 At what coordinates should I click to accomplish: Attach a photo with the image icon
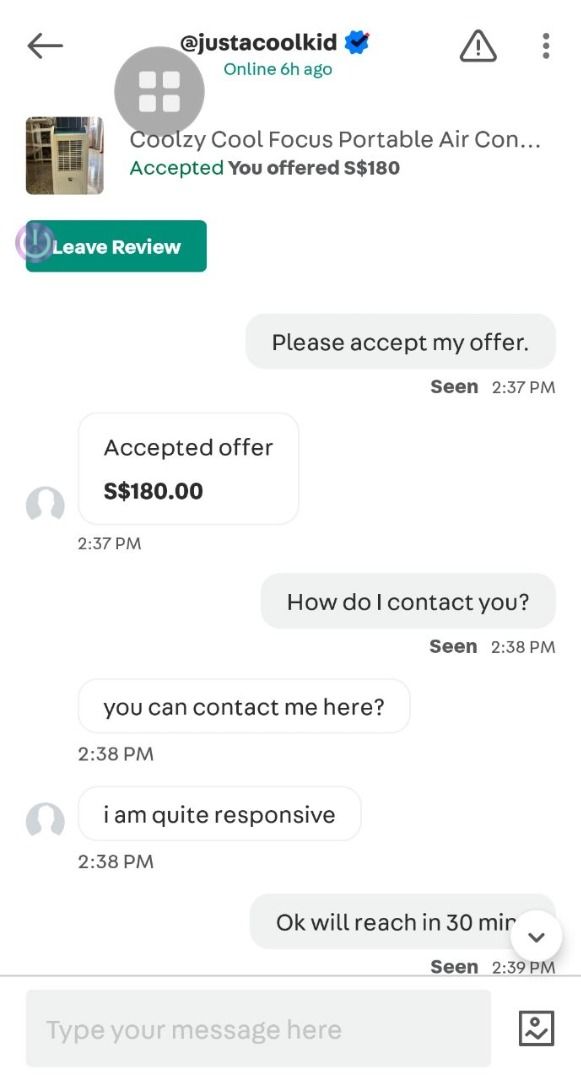536,1028
